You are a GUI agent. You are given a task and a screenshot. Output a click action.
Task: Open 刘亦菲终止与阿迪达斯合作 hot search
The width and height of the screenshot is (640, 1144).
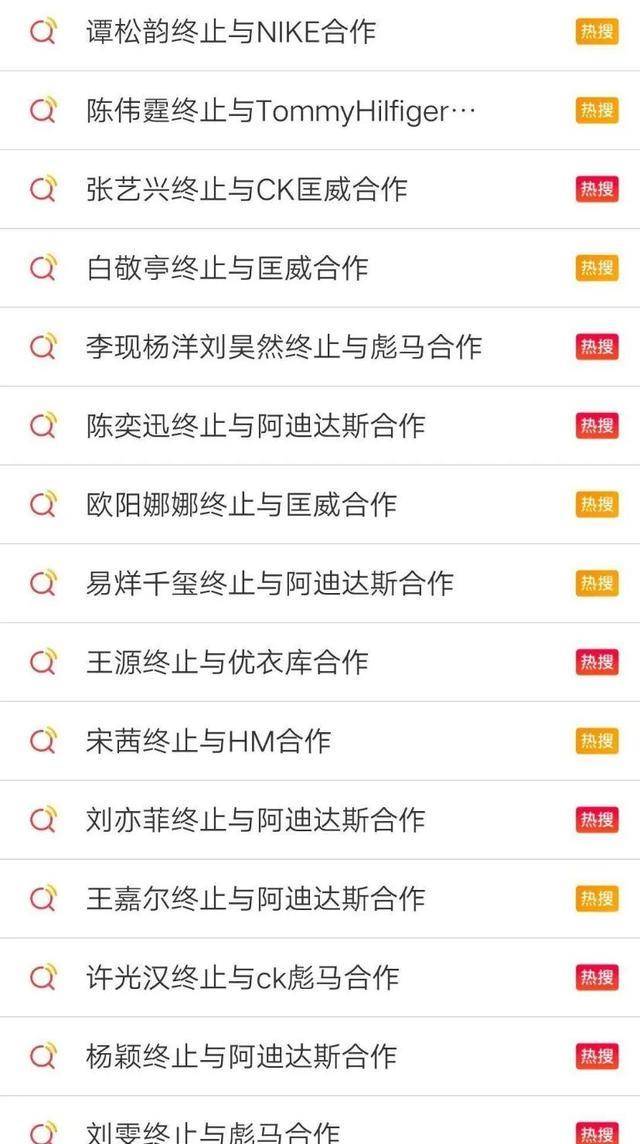[x=255, y=820]
